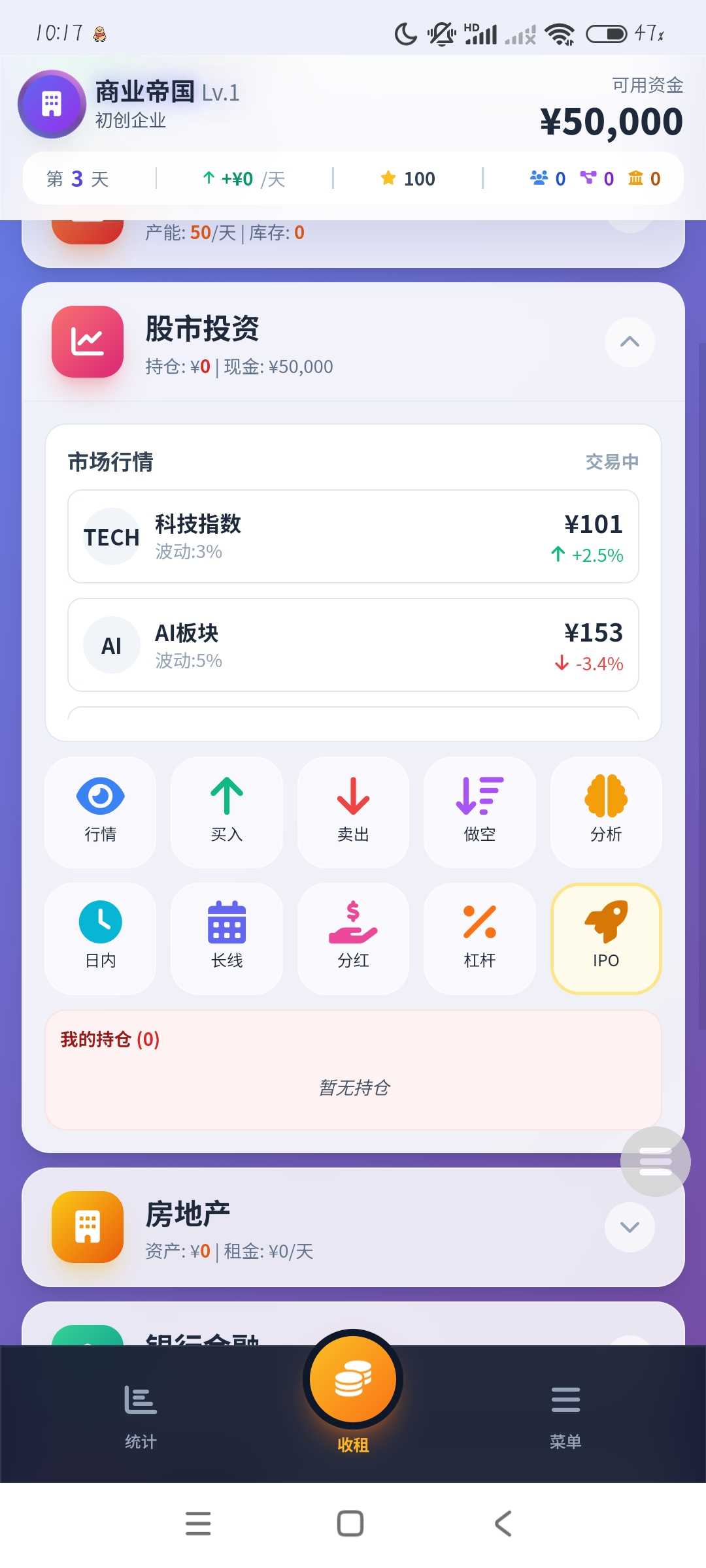Screen dimensions: 706x1568
Task: Open the 科技指数 stock row
Action: coord(353,536)
